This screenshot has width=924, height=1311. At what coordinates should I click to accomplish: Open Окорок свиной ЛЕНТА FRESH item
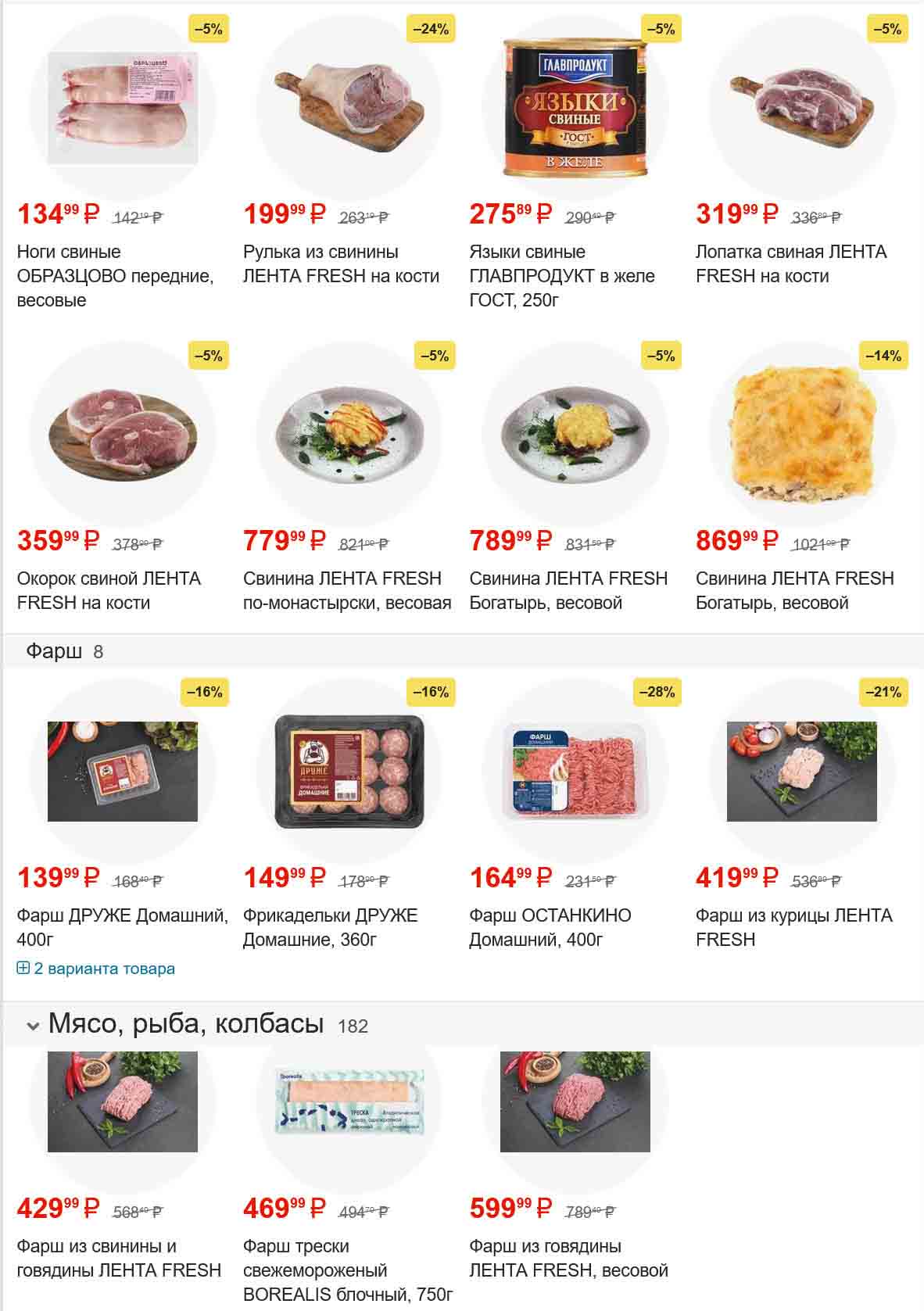pyautogui.click(x=109, y=590)
